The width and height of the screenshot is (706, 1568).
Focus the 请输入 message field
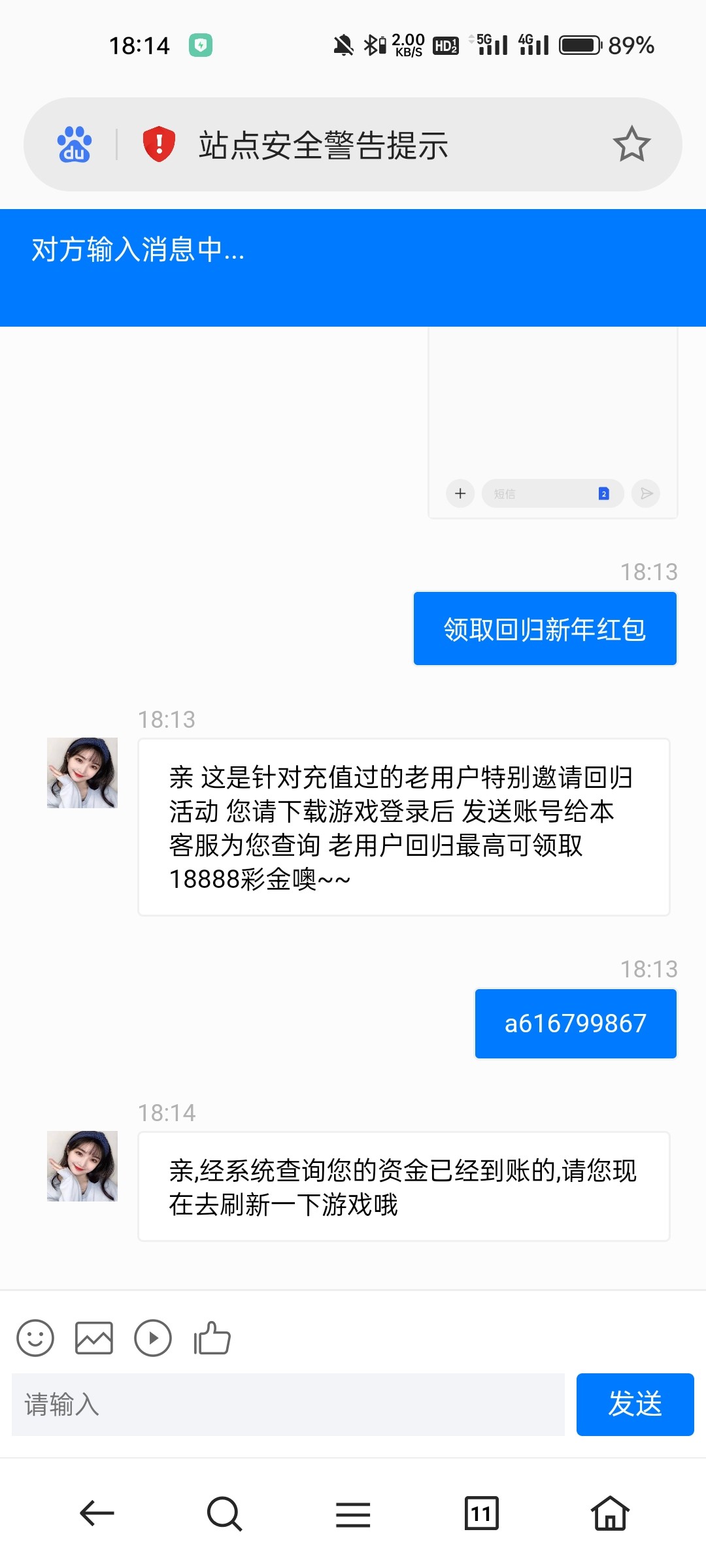288,1405
